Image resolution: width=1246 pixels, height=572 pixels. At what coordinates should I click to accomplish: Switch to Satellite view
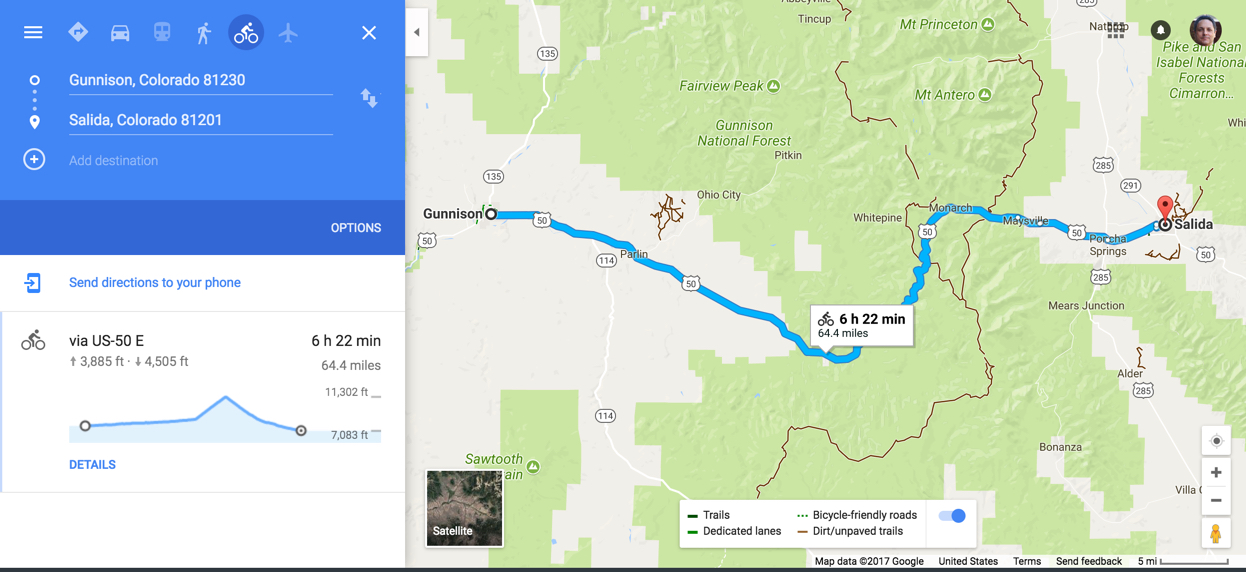pyautogui.click(x=464, y=508)
